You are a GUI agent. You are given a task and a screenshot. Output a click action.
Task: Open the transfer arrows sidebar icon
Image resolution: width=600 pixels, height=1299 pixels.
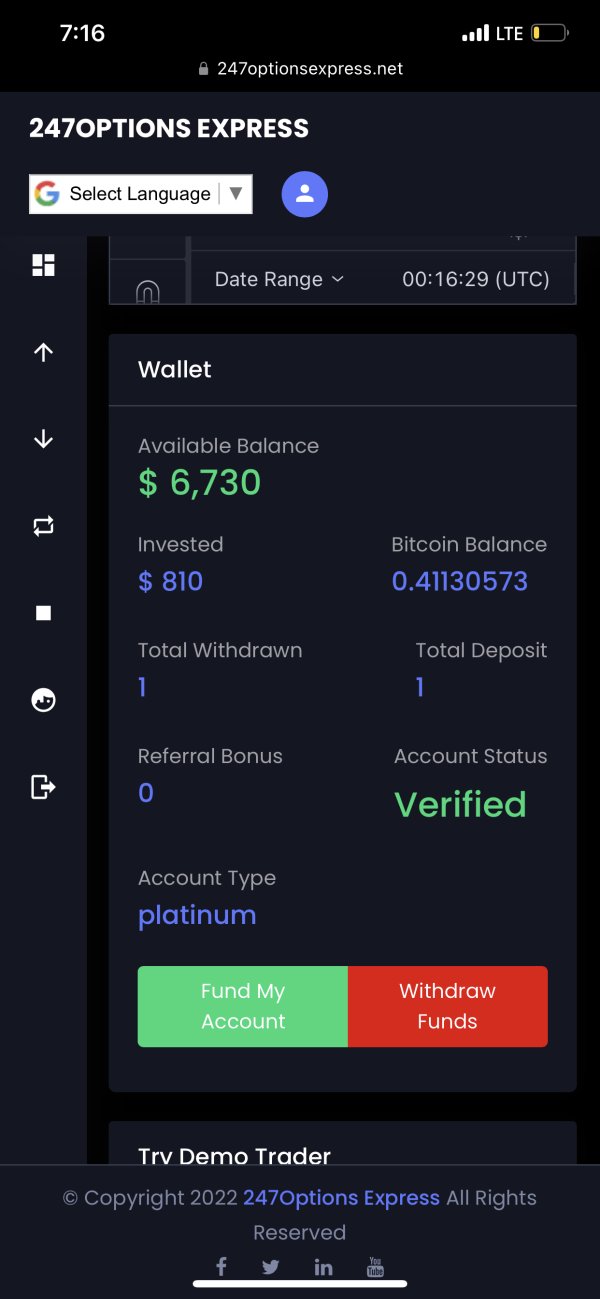coord(43,526)
